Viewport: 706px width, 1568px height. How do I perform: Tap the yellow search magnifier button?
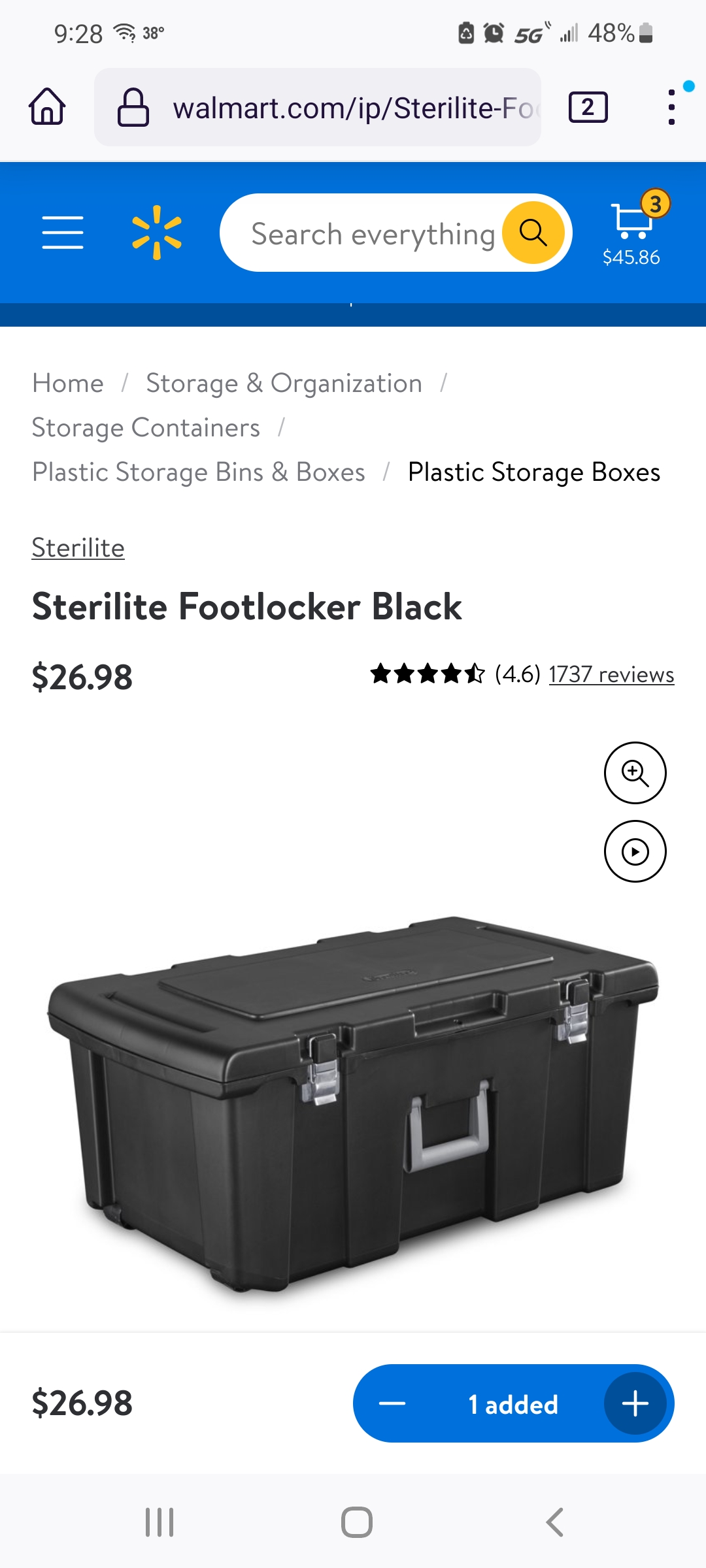(533, 233)
